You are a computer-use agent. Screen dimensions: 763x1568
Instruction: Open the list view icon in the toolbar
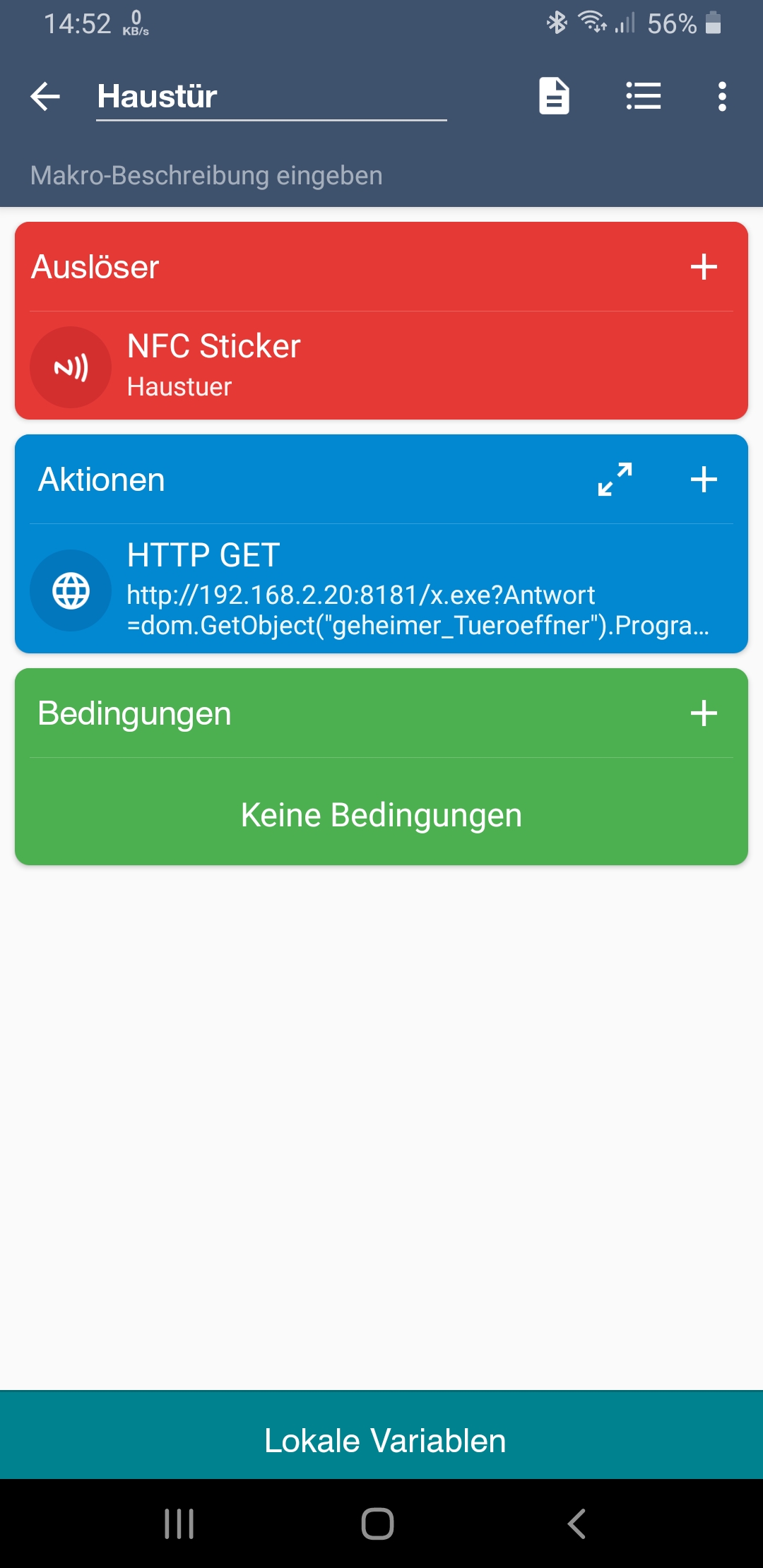pos(644,96)
